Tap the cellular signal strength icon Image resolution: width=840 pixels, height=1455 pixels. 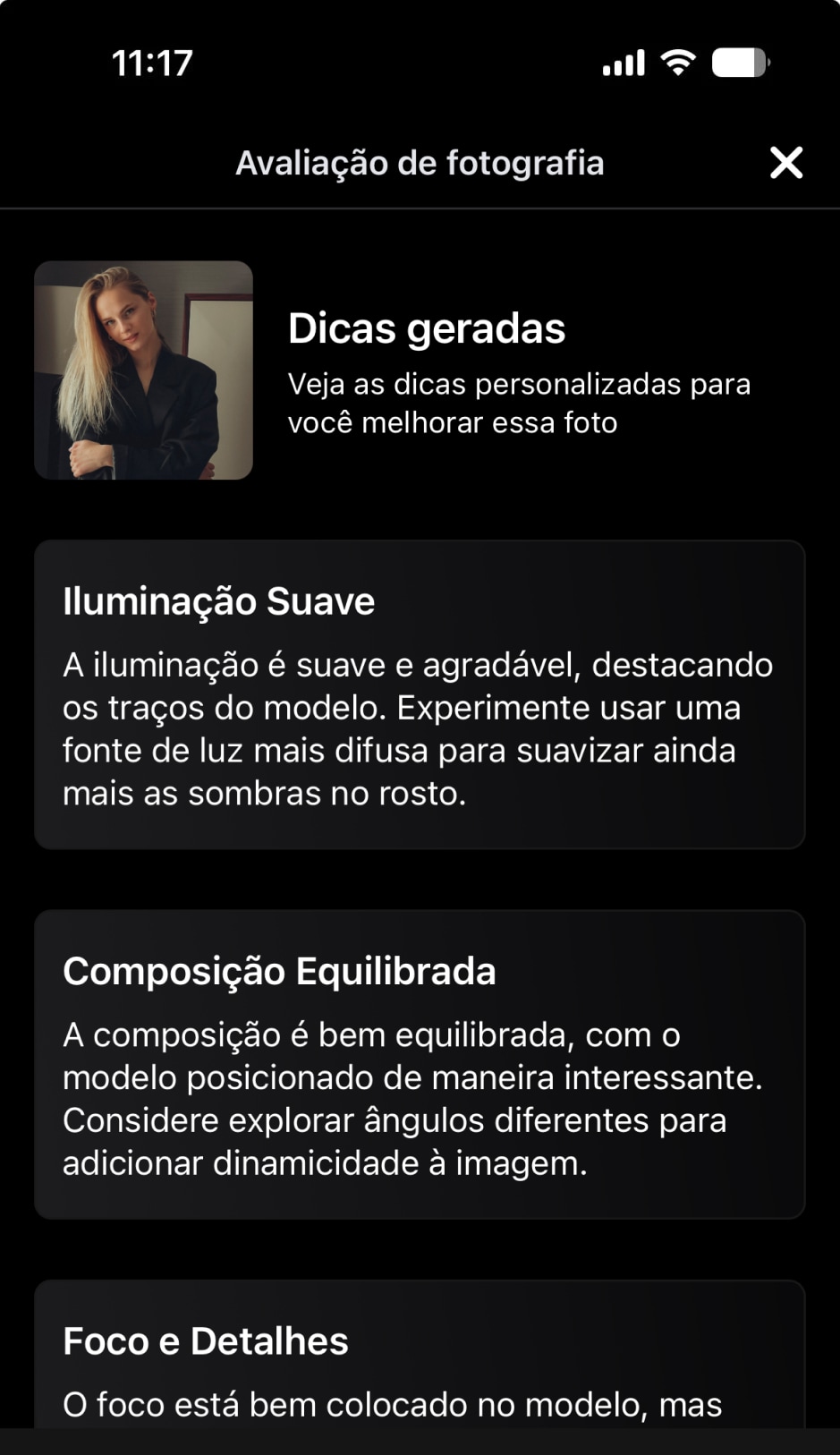point(624,63)
